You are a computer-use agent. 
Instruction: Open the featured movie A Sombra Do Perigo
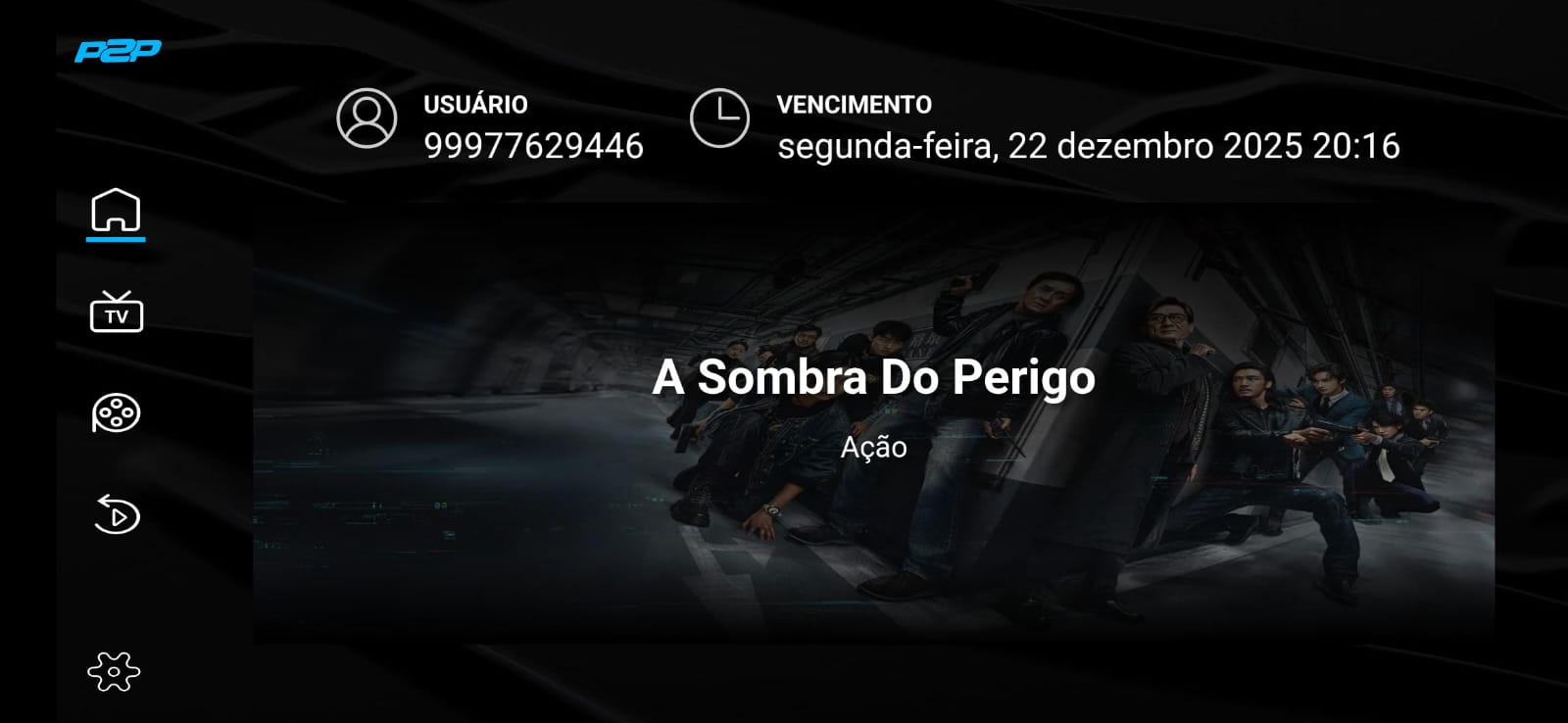[873, 421]
